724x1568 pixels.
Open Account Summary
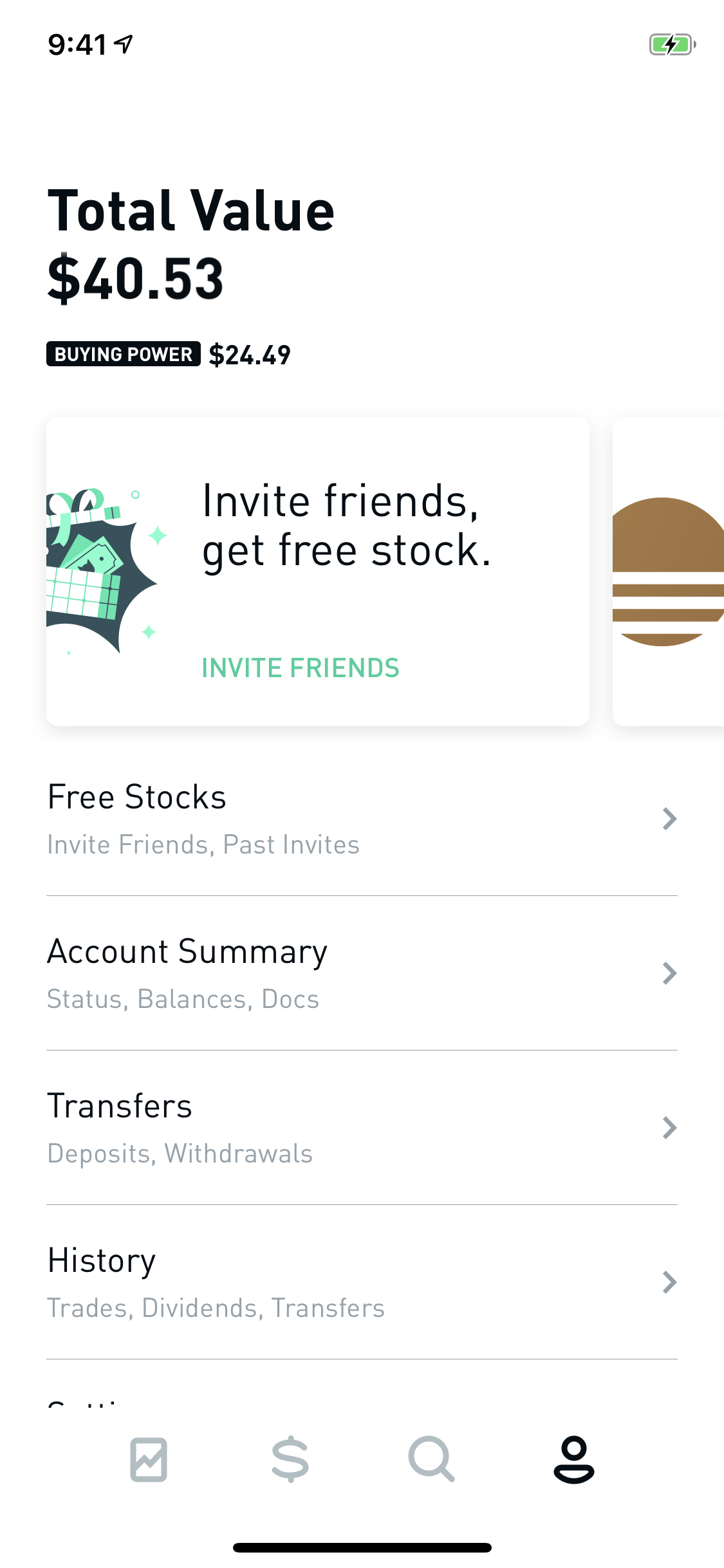(362, 973)
